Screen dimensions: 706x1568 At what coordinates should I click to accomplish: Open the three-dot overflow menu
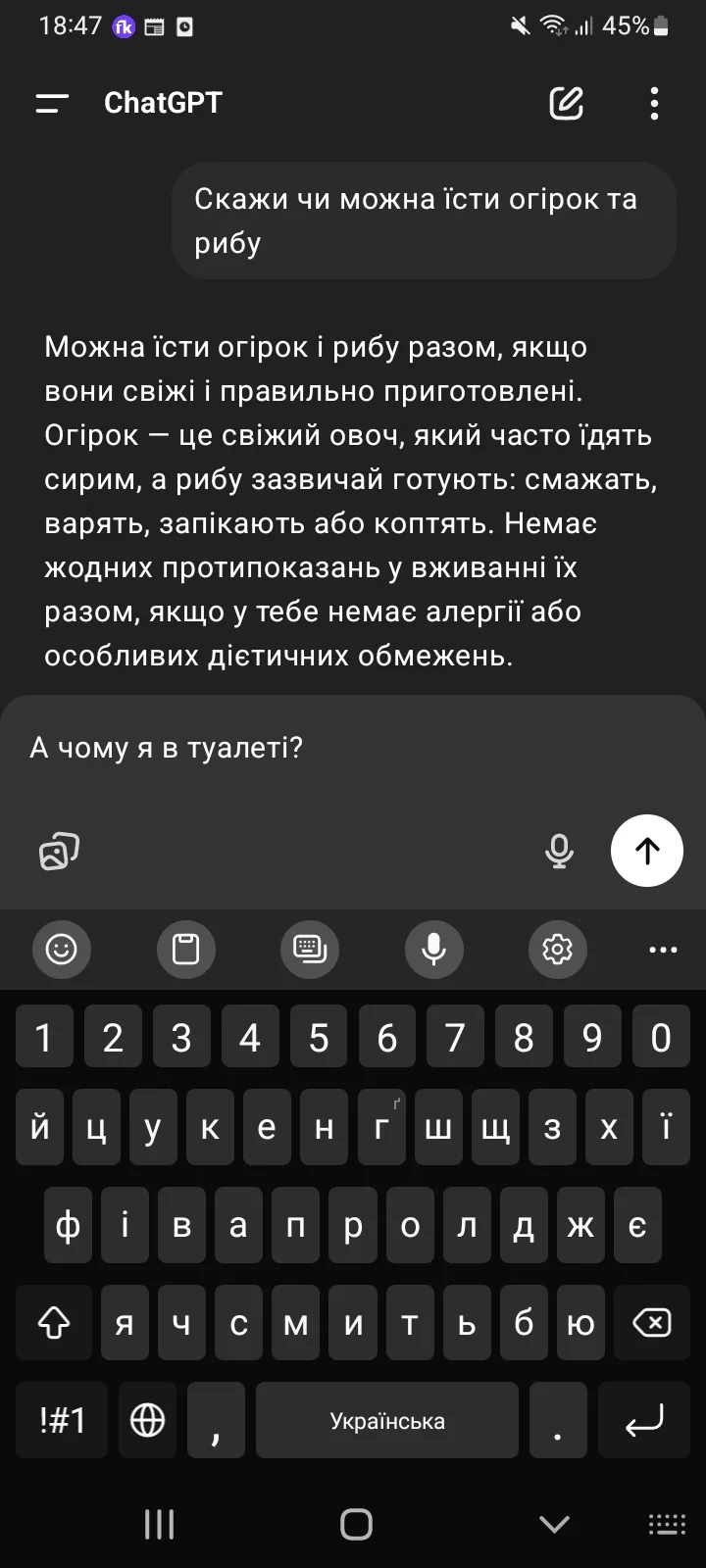coord(654,103)
